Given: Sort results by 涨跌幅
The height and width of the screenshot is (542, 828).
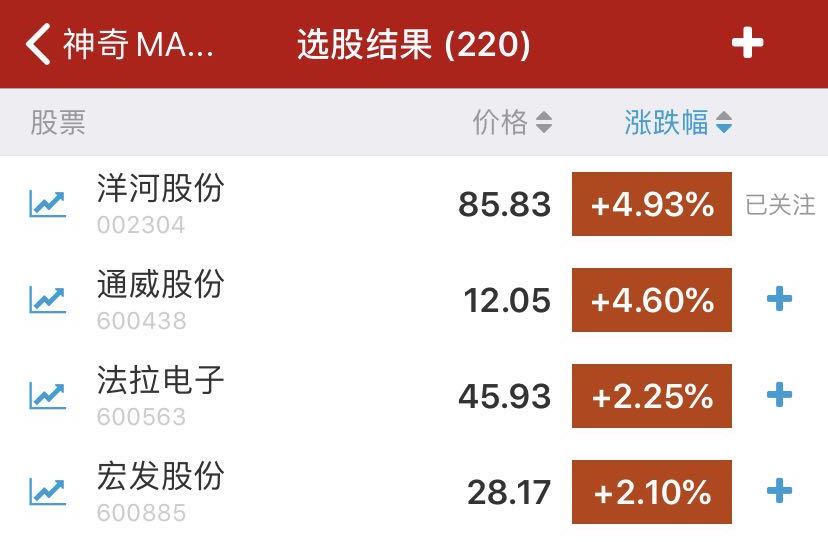Looking at the screenshot, I should pos(678,123).
